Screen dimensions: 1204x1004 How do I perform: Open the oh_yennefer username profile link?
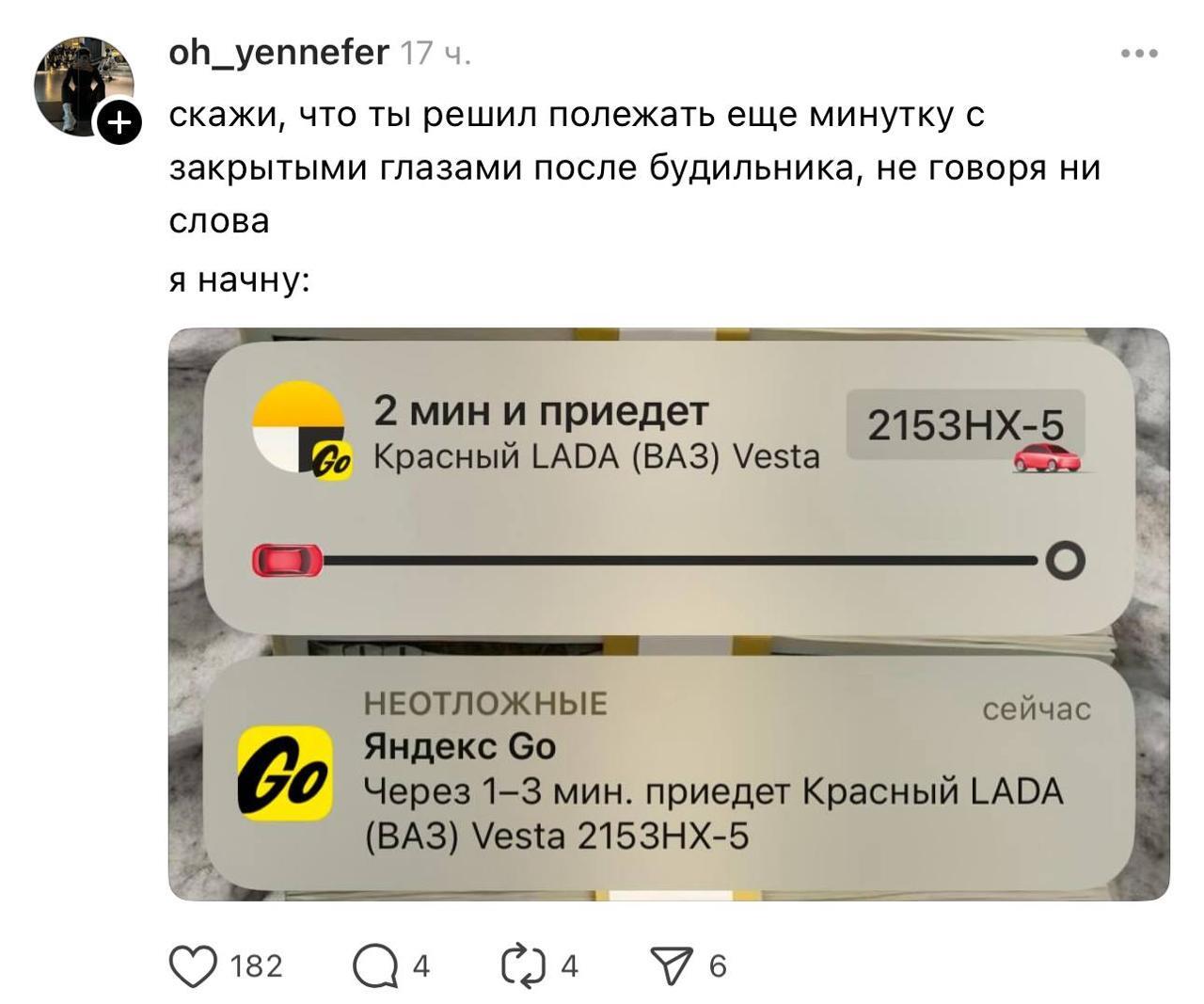coord(278,53)
